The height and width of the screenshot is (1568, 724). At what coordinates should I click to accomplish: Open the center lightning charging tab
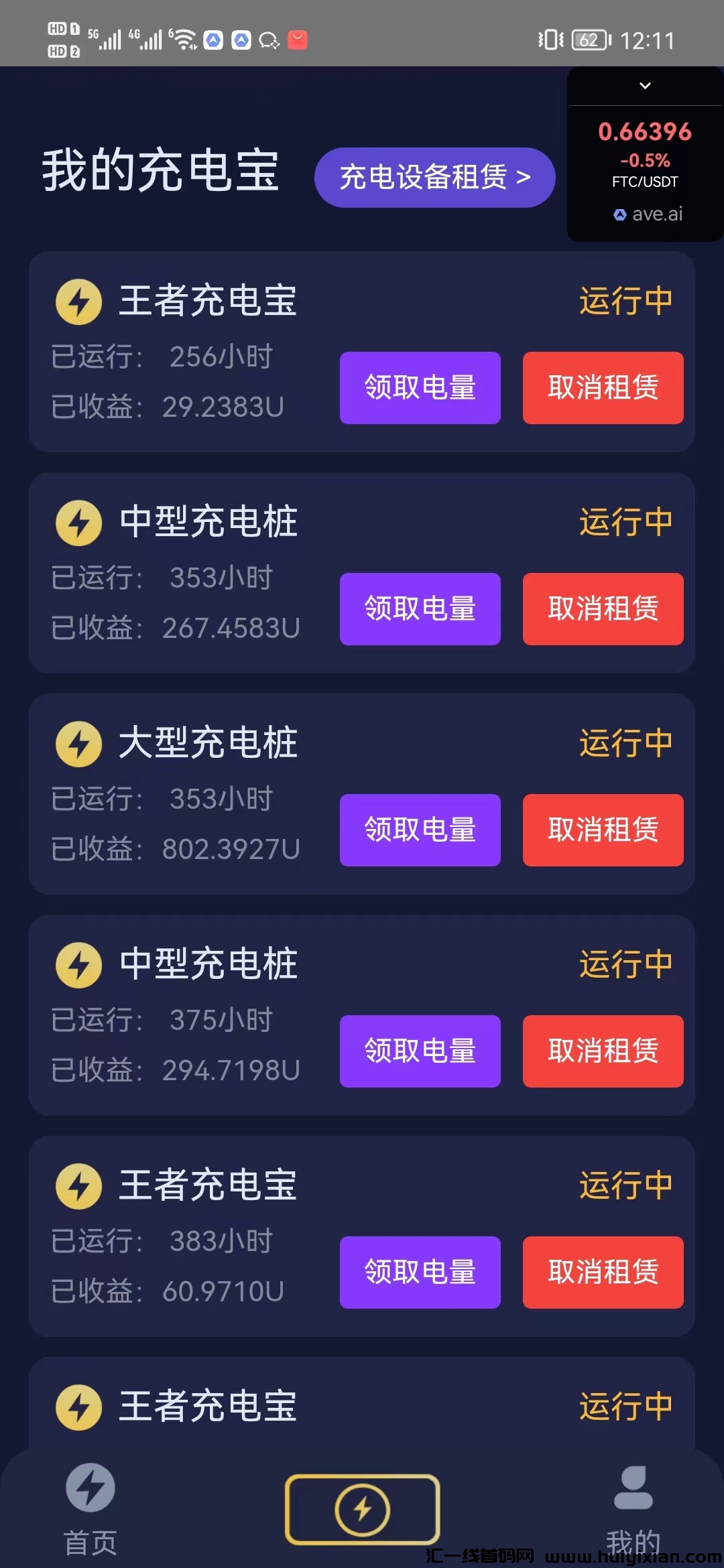coord(362,1509)
